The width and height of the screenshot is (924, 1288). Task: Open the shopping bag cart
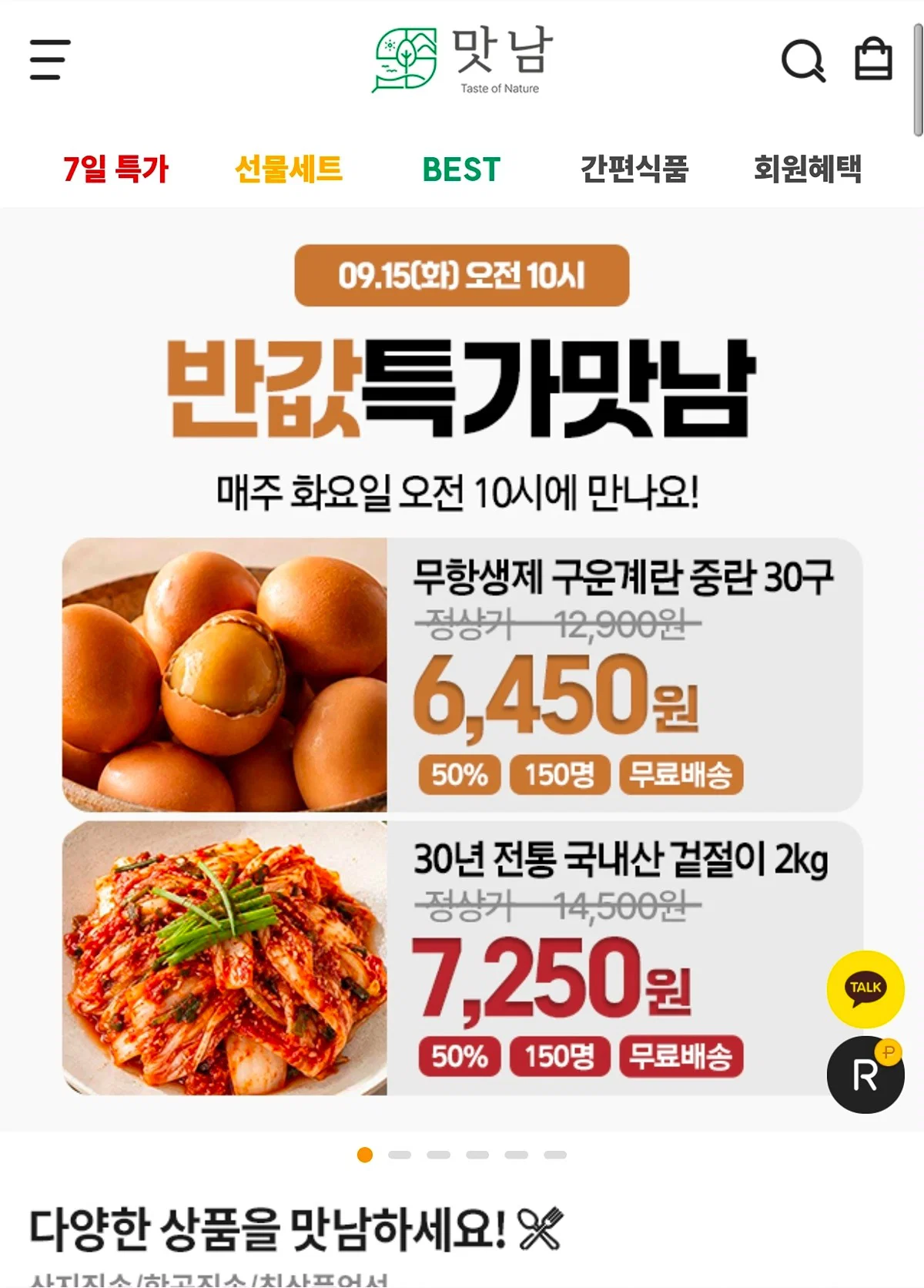[x=874, y=59]
